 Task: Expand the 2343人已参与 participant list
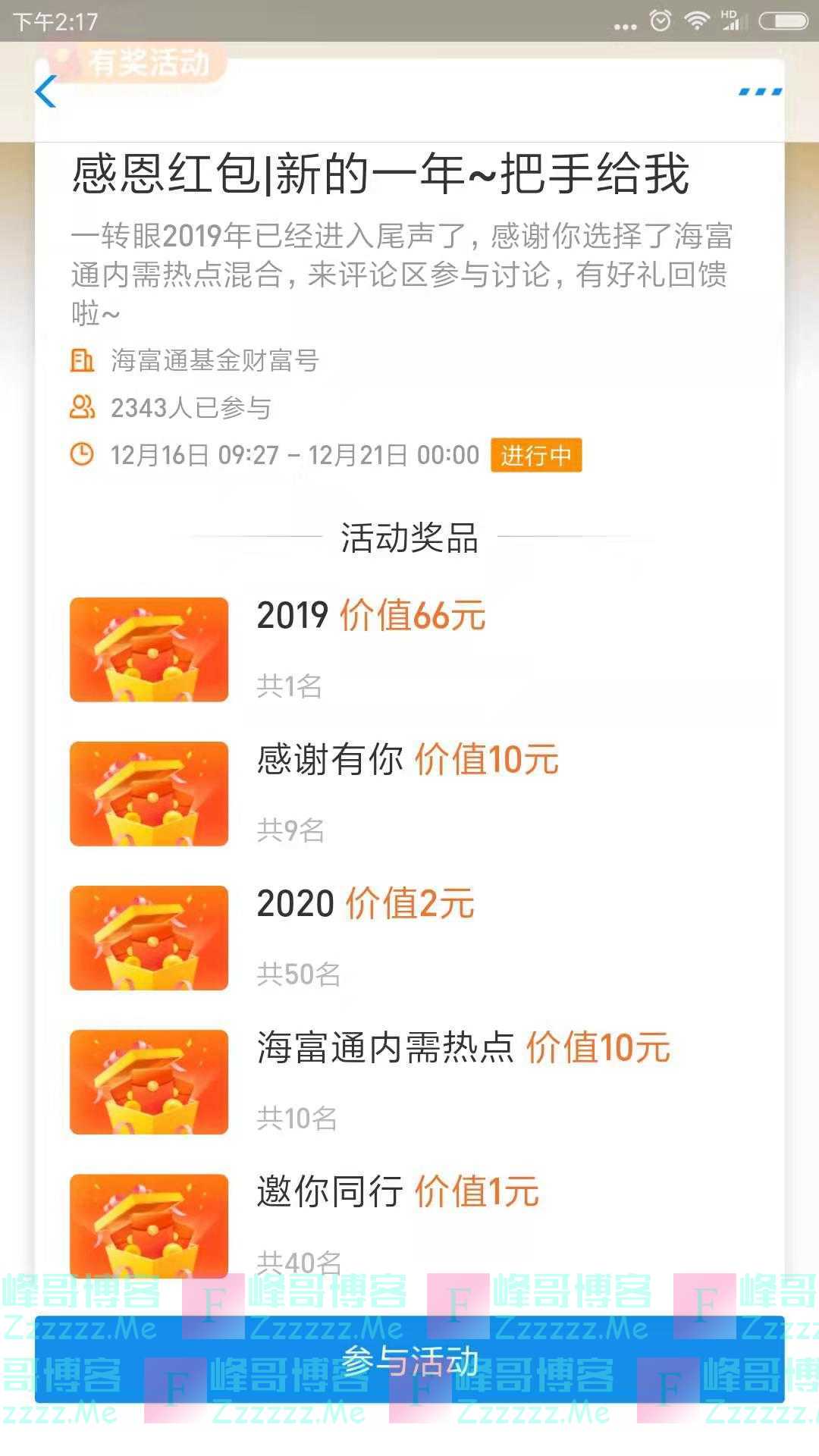[x=193, y=409]
